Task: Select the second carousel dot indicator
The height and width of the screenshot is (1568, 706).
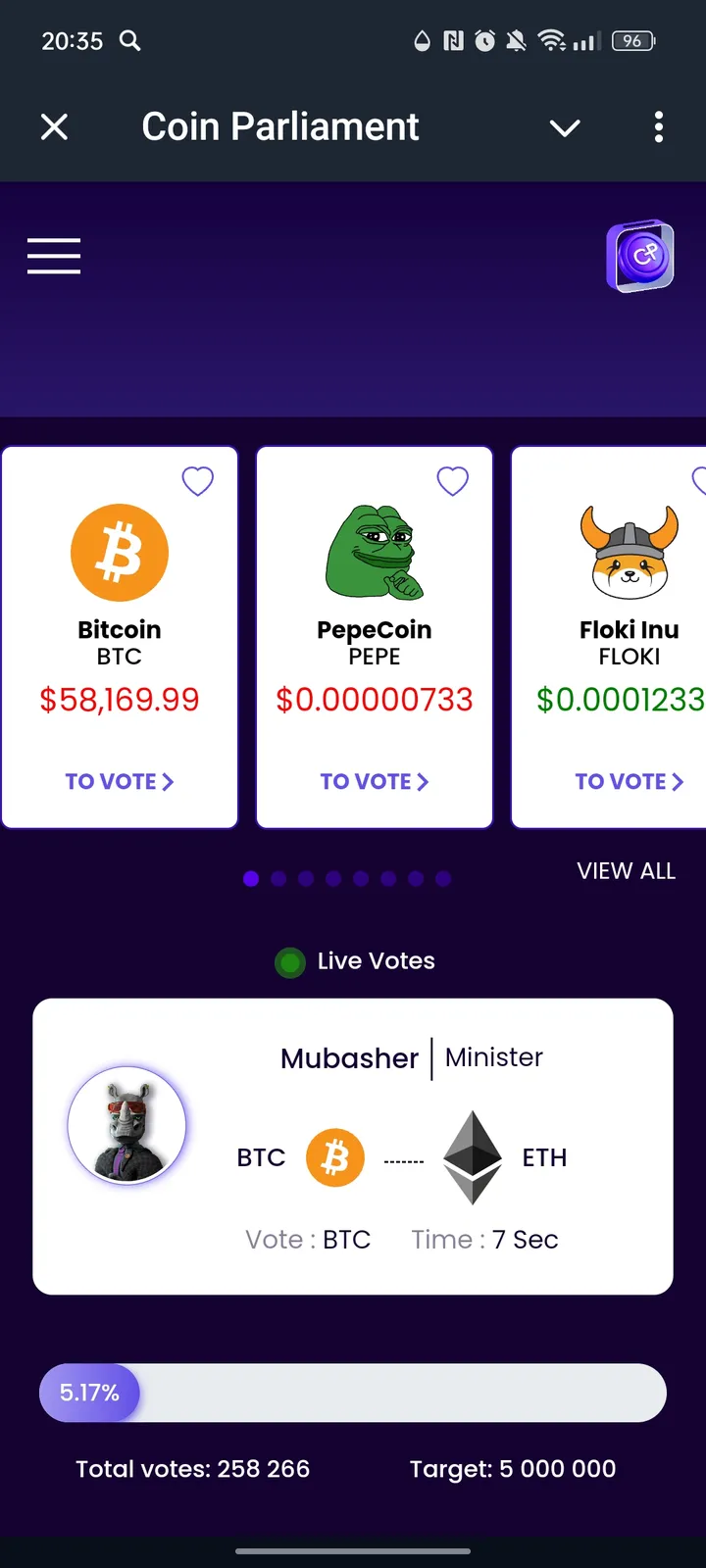Action: [x=278, y=879]
